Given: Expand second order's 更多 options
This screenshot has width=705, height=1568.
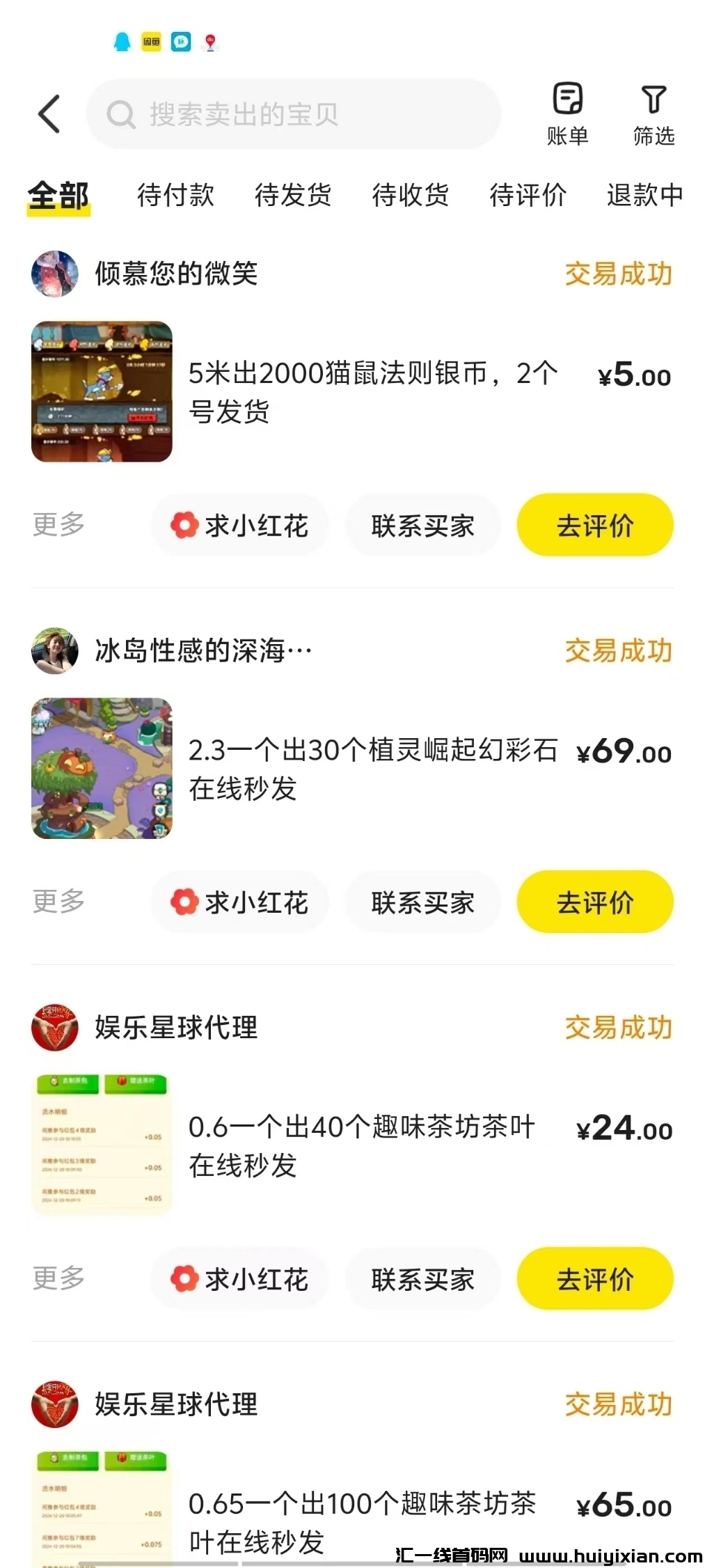Looking at the screenshot, I should [x=58, y=902].
